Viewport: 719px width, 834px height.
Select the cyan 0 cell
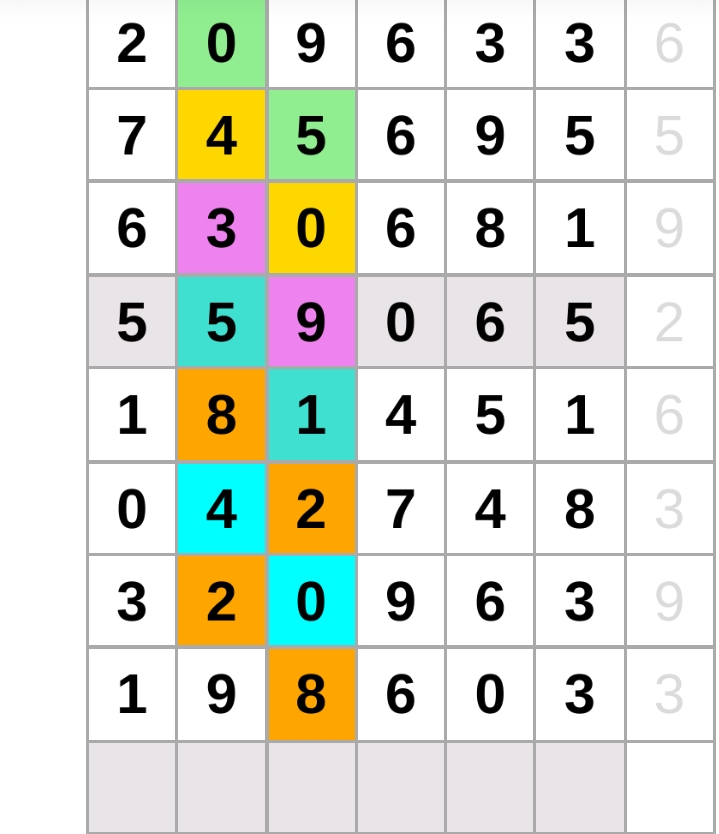click(311, 602)
